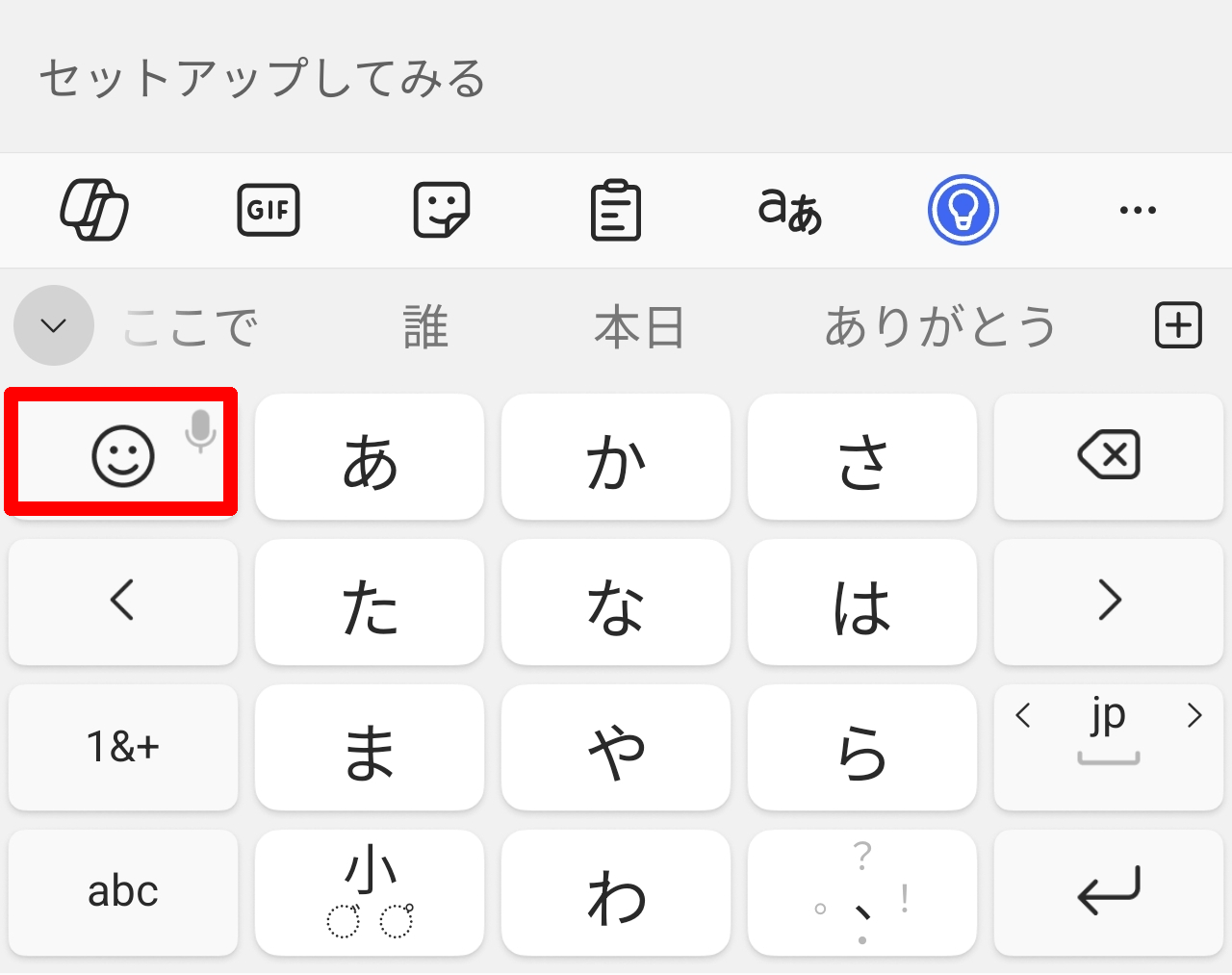Insert the suggestion ここで
This screenshot has width=1232, height=975.
191,327
